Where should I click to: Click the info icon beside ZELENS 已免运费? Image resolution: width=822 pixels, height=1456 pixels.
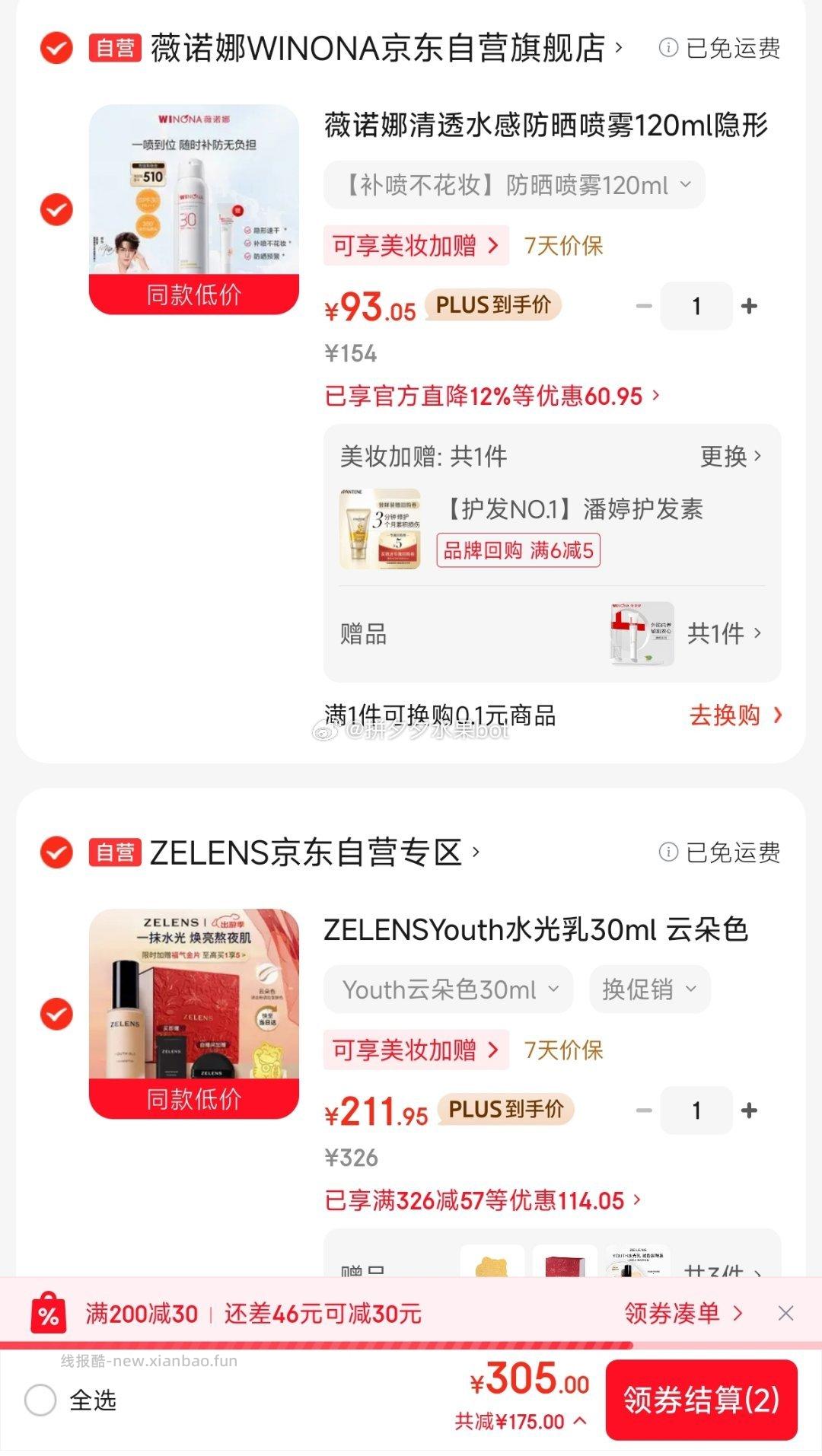[668, 853]
